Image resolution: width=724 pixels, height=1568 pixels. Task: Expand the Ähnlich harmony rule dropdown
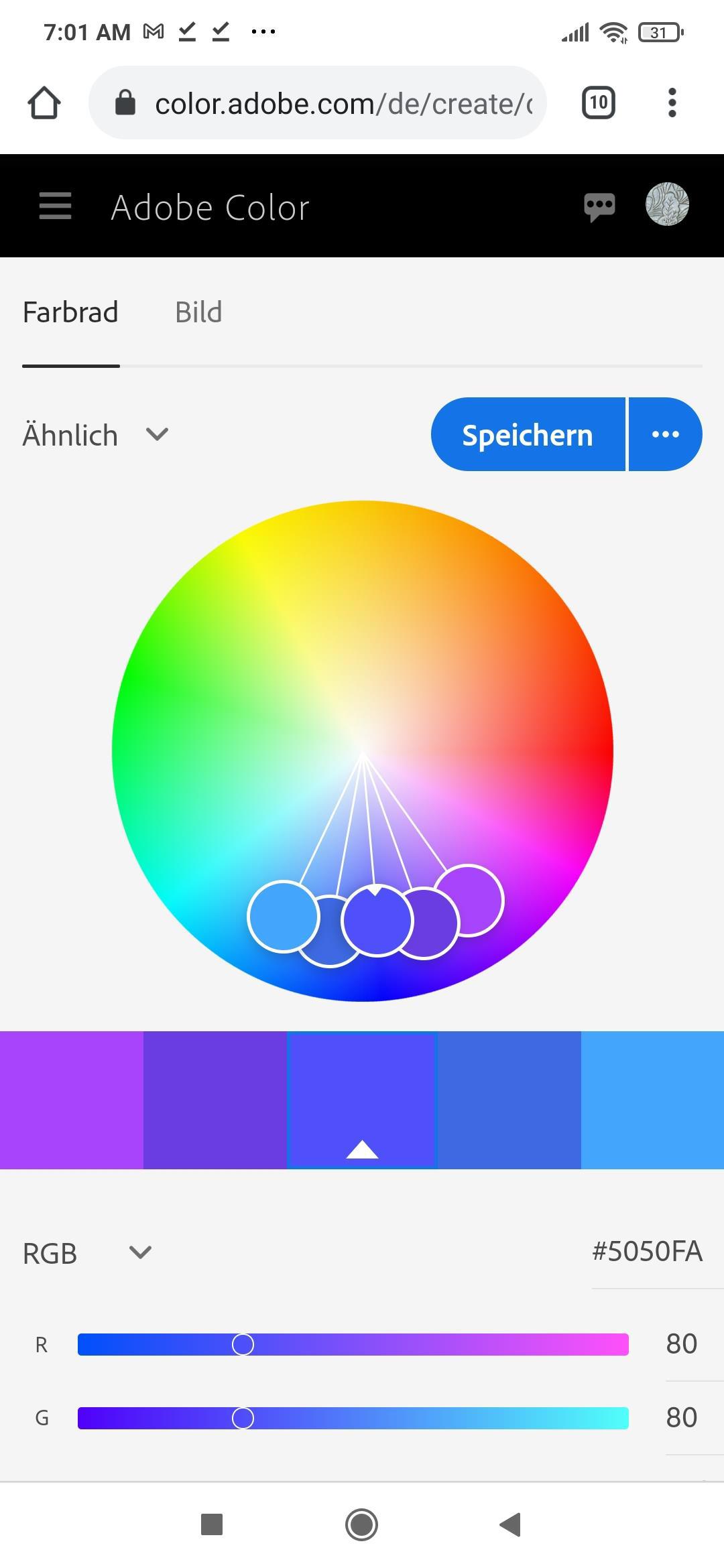[x=95, y=435]
